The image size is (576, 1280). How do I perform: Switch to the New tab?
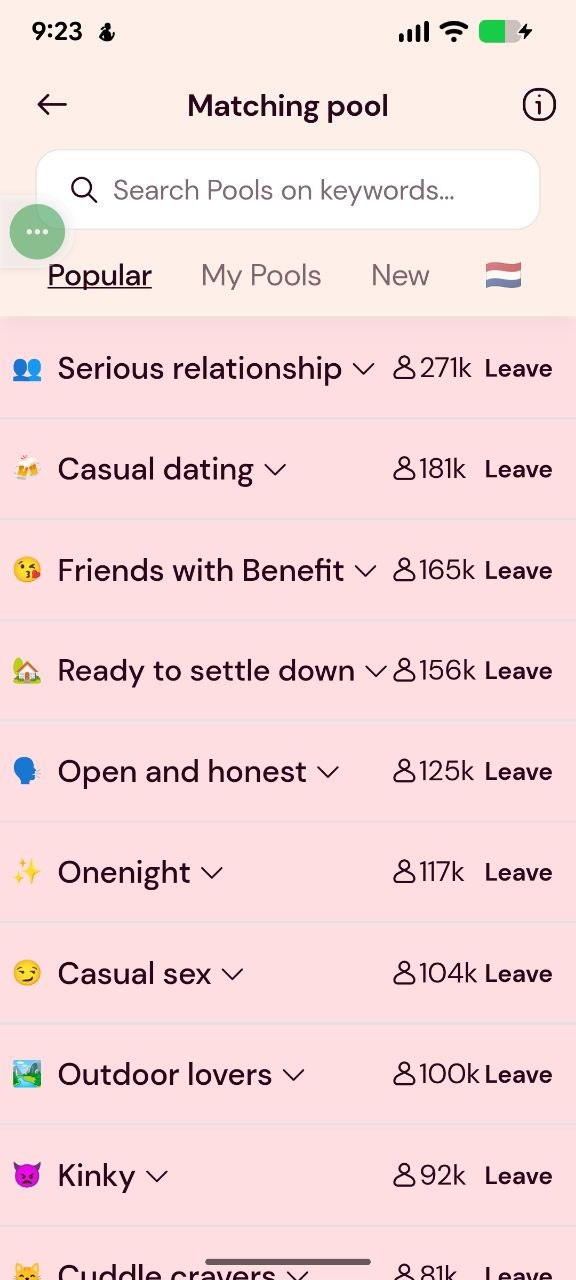click(x=400, y=276)
